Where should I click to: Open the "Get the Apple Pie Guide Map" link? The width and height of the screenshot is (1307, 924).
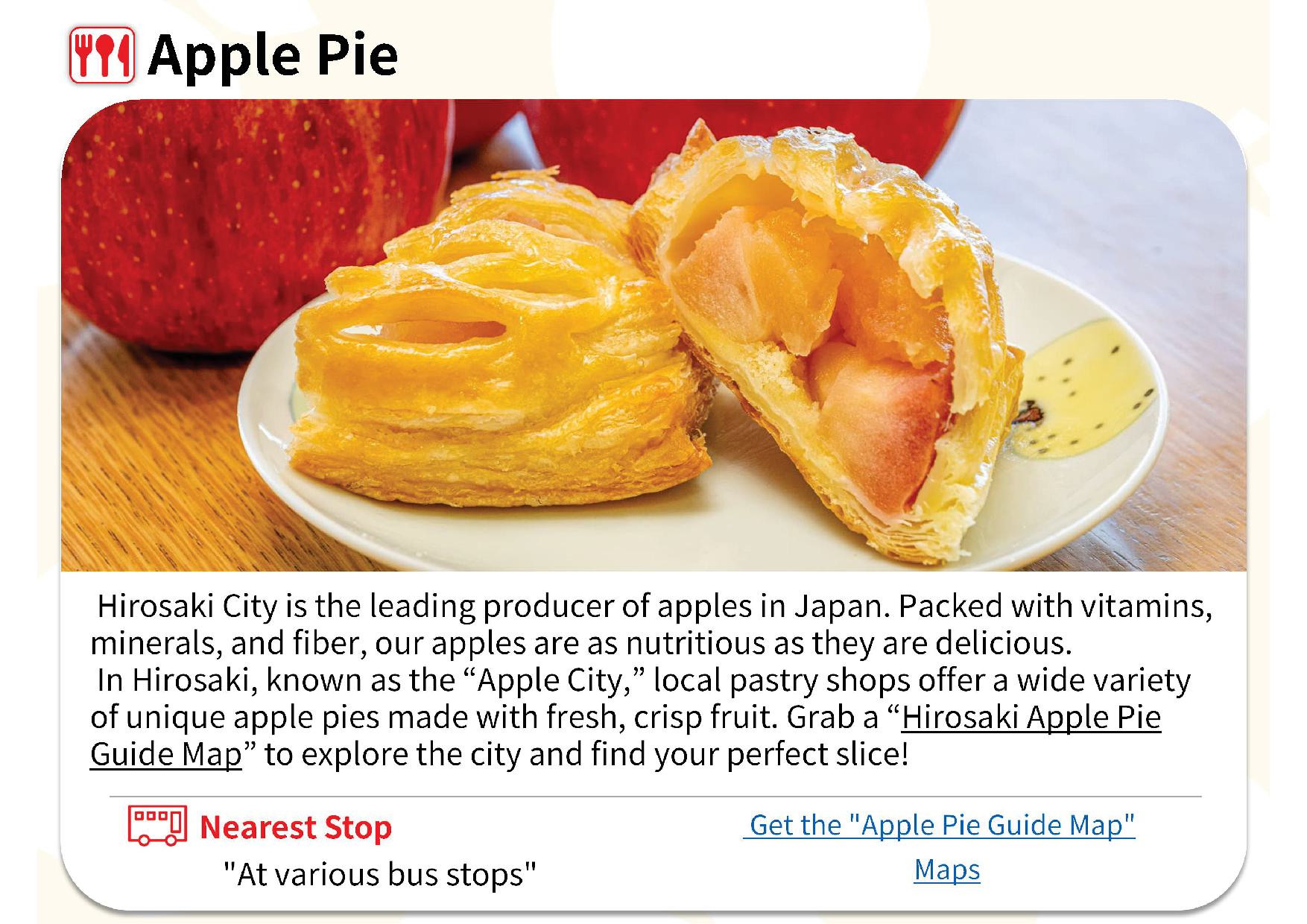[x=939, y=825]
